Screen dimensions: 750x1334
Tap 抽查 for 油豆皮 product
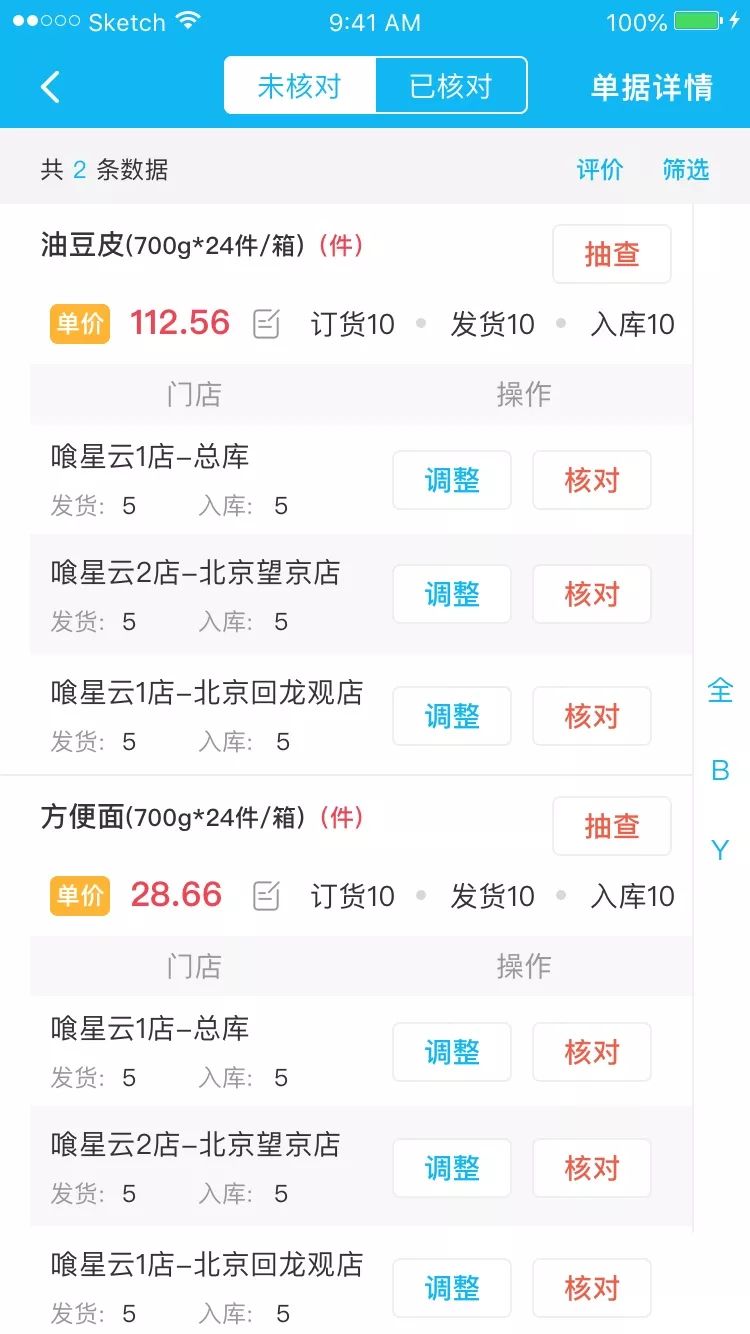[611, 254]
